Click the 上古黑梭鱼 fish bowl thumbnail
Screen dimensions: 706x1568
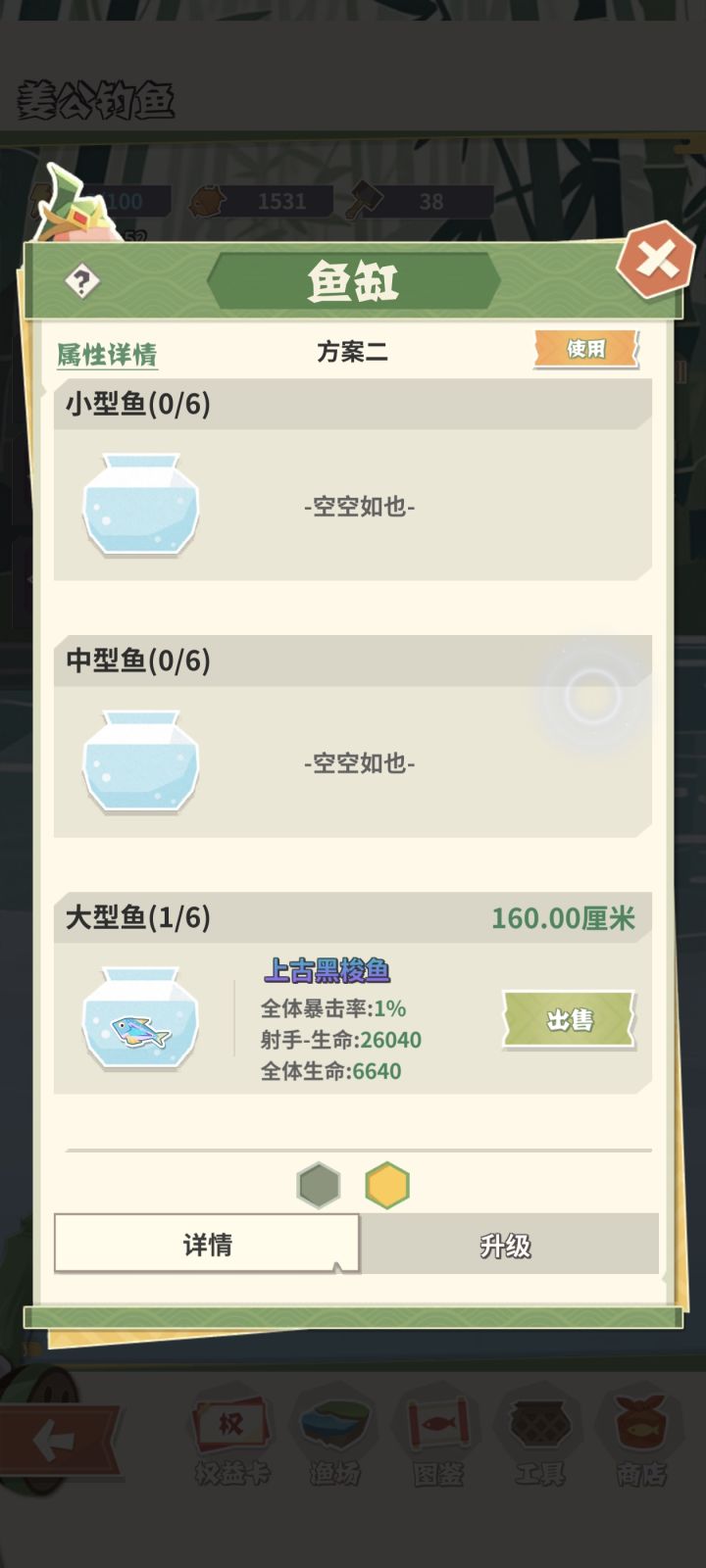pos(140,1021)
